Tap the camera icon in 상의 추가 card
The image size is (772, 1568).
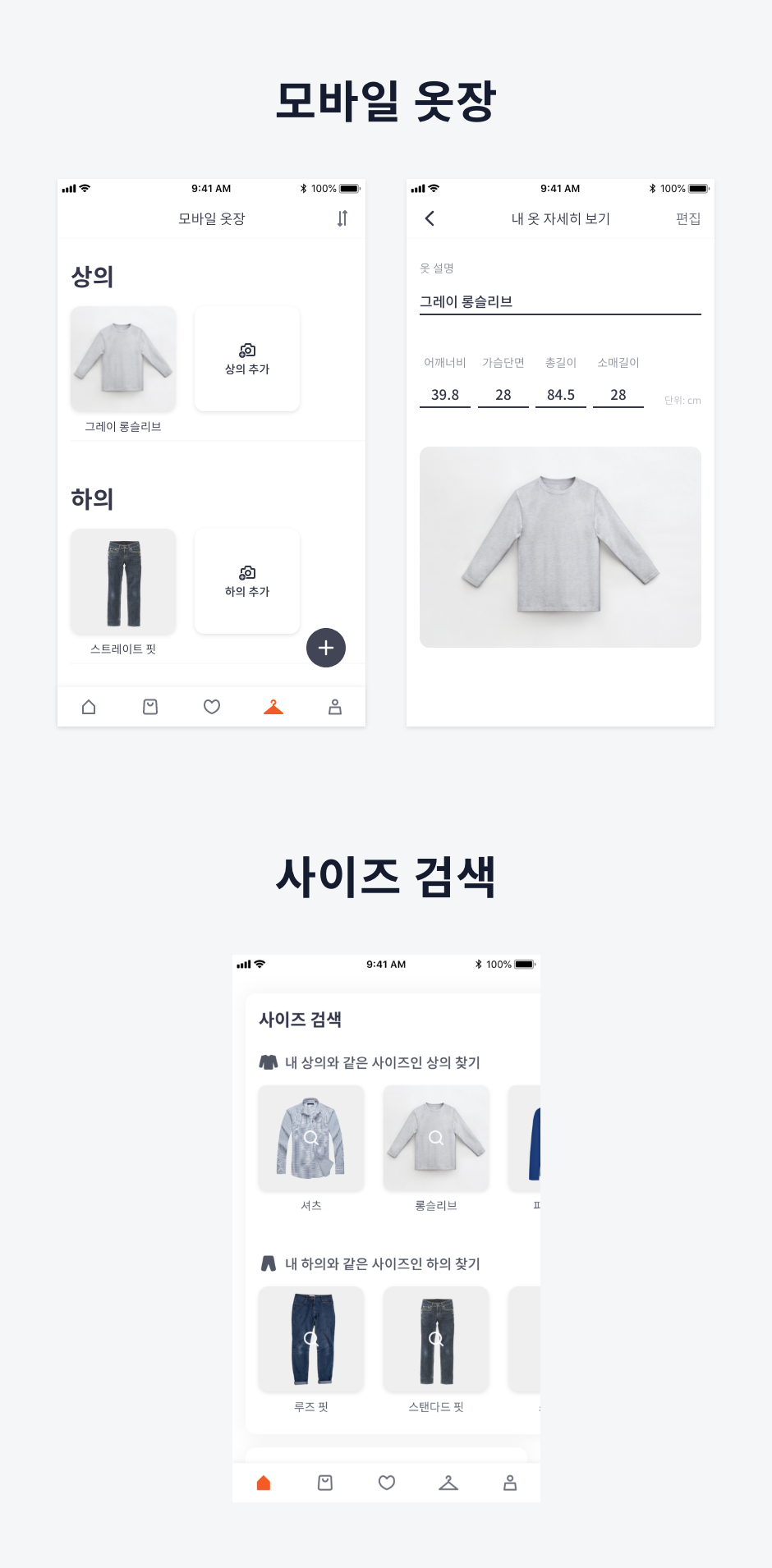point(247,350)
